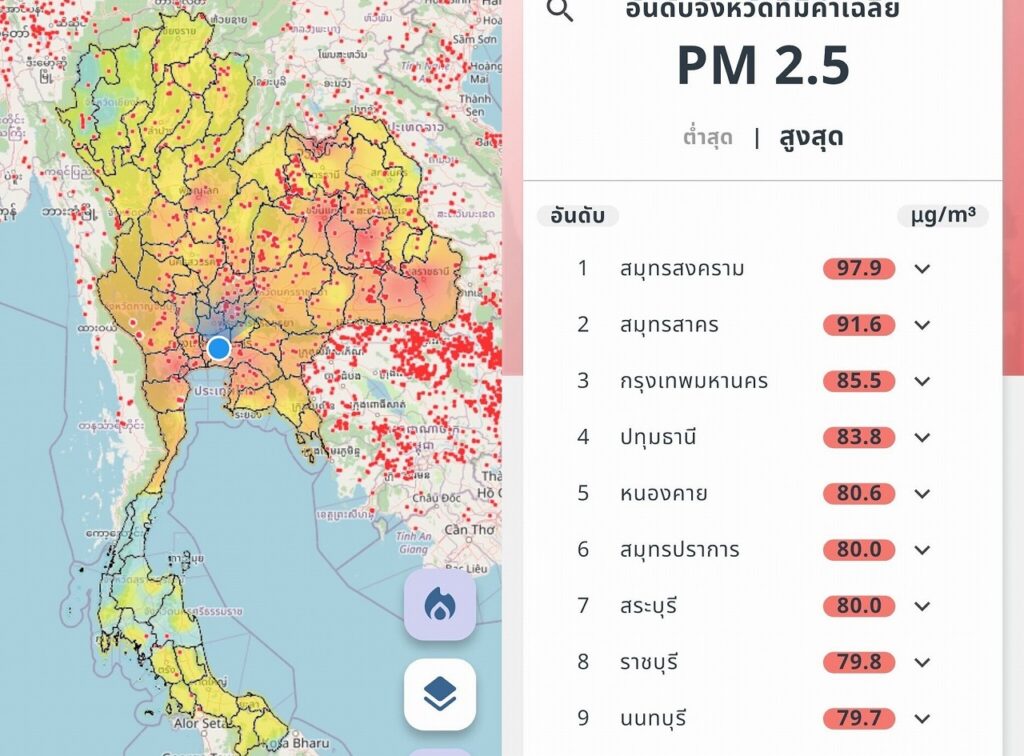The image size is (1024, 756).
Task: Switch to the ต่ำสุด ranking tab
Action: pyautogui.click(x=707, y=138)
